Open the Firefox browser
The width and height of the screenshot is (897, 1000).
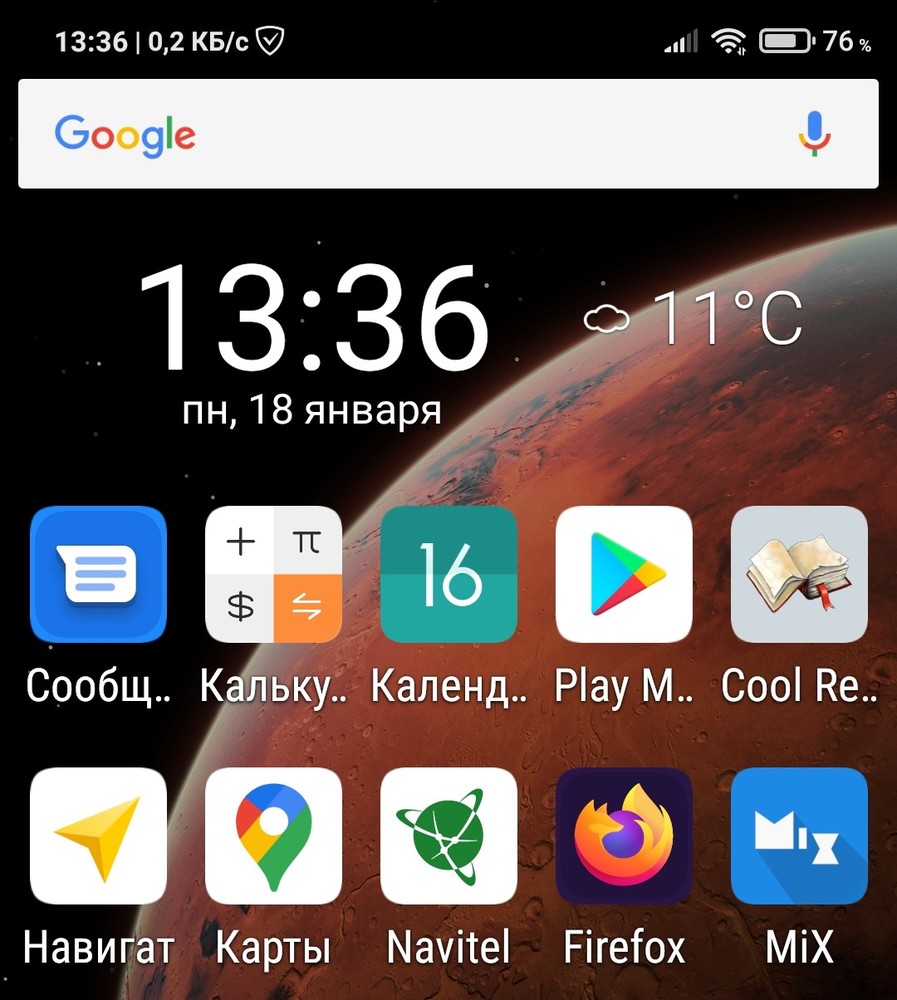tap(624, 836)
